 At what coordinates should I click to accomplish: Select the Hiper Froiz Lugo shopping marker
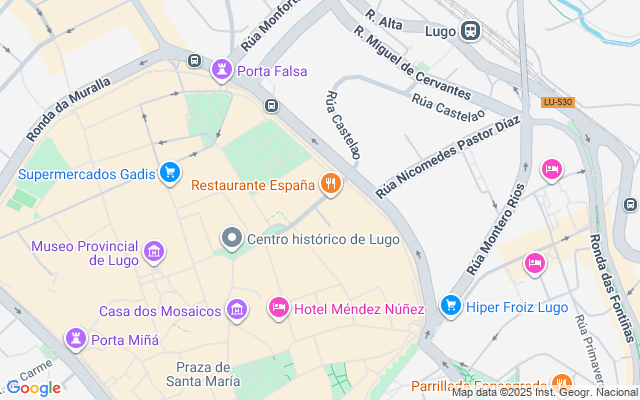451,305
